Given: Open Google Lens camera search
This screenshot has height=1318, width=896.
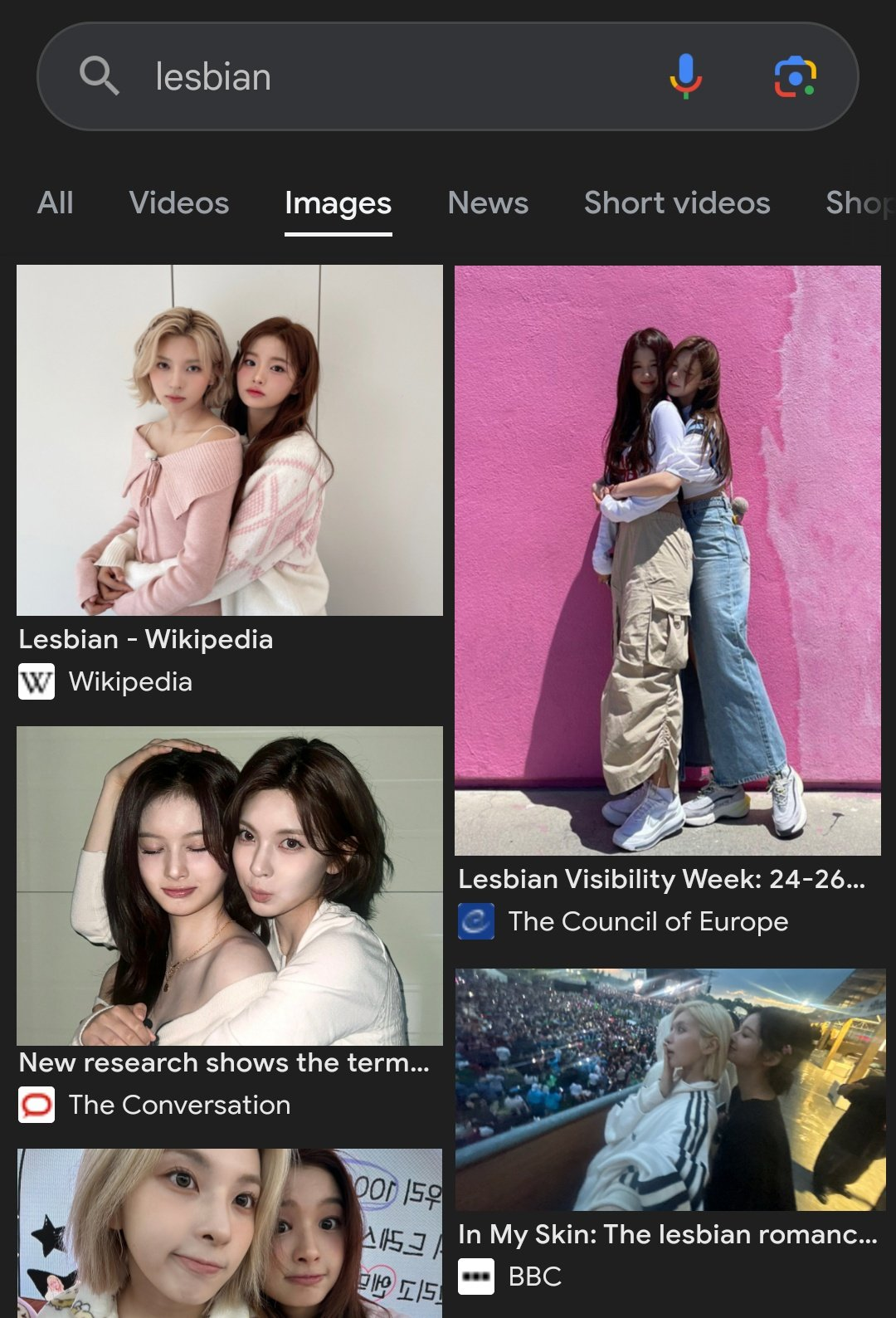Looking at the screenshot, I should (795, 76).
